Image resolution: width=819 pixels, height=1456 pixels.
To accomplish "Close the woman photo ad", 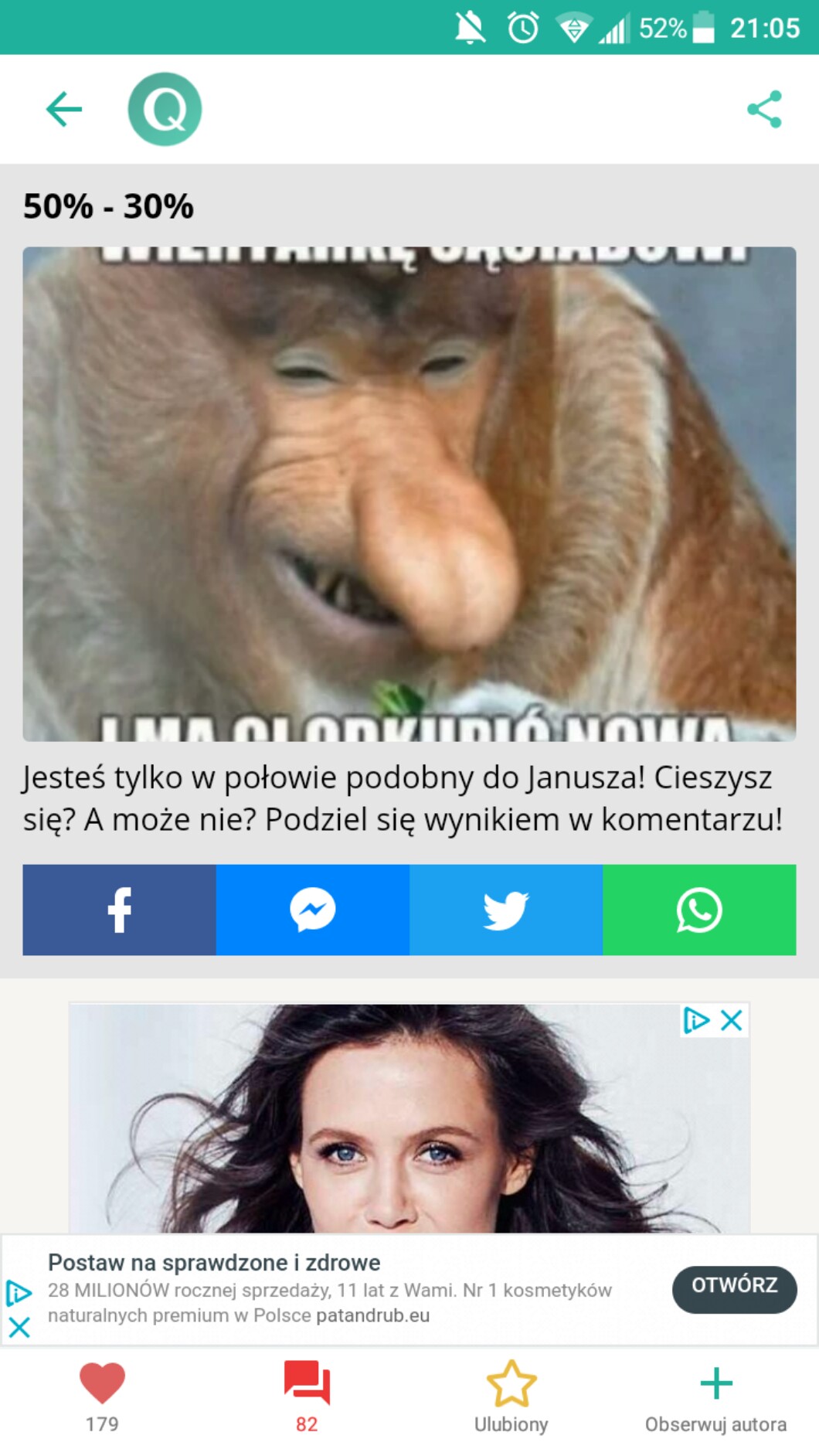I will (732, 1020).
